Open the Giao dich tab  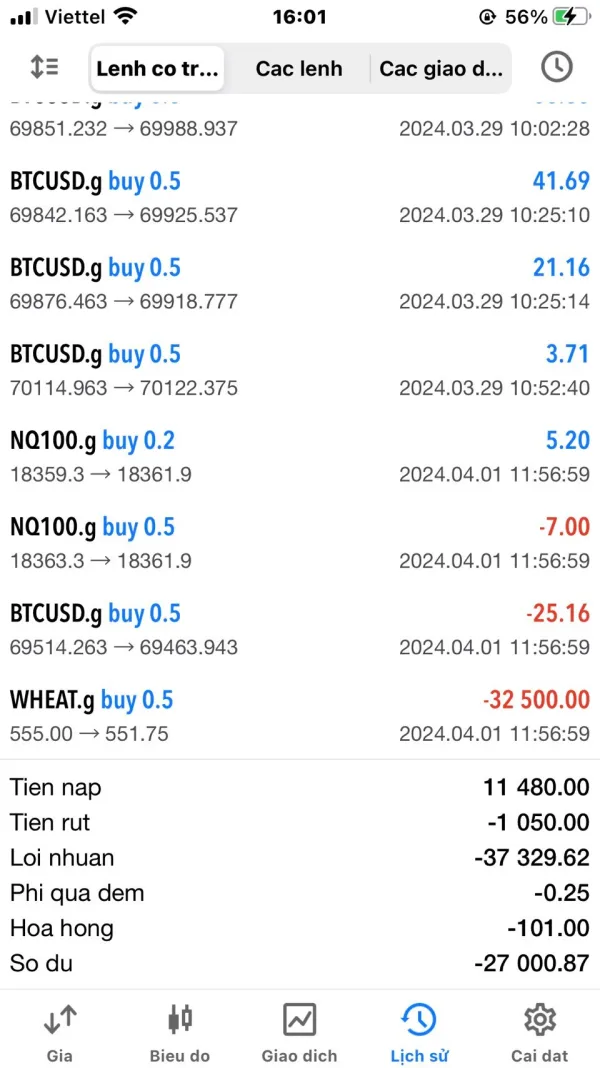click(x=299, y=1033)
